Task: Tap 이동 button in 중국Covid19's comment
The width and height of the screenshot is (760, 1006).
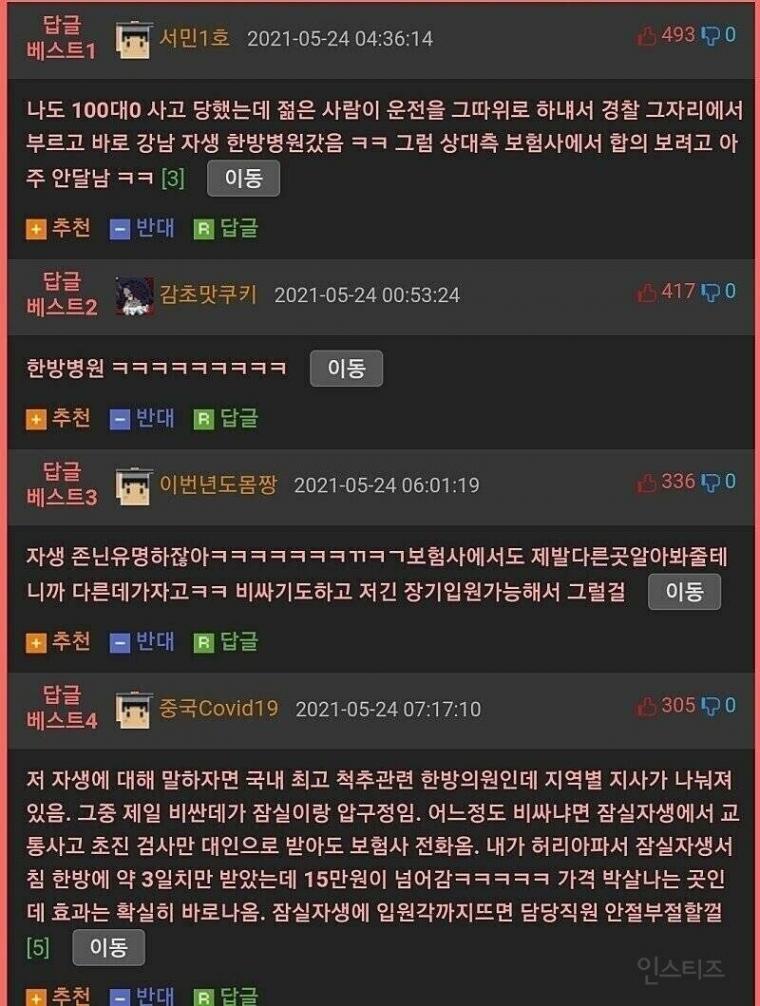Action: pos(108,947)
